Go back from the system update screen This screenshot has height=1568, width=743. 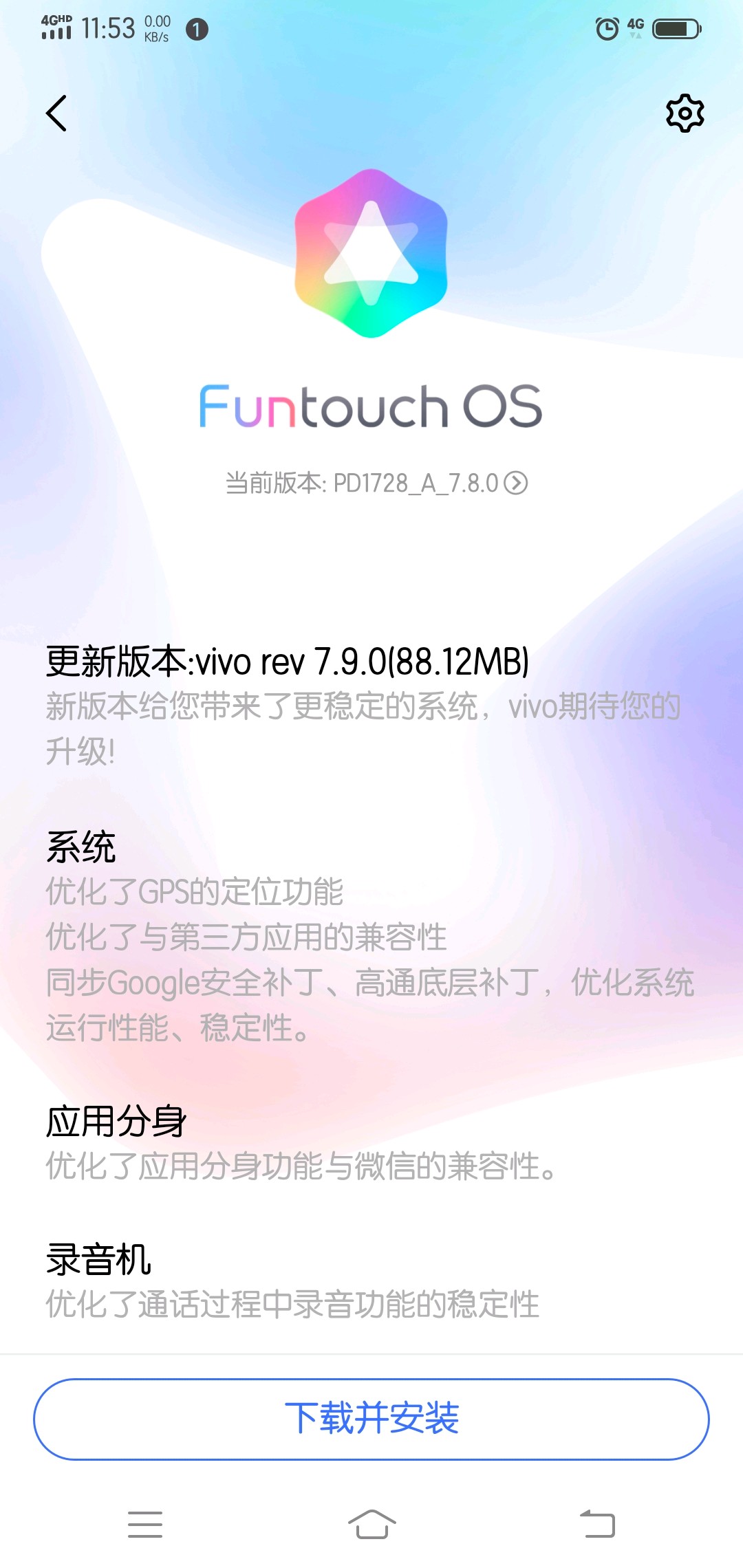56,113
